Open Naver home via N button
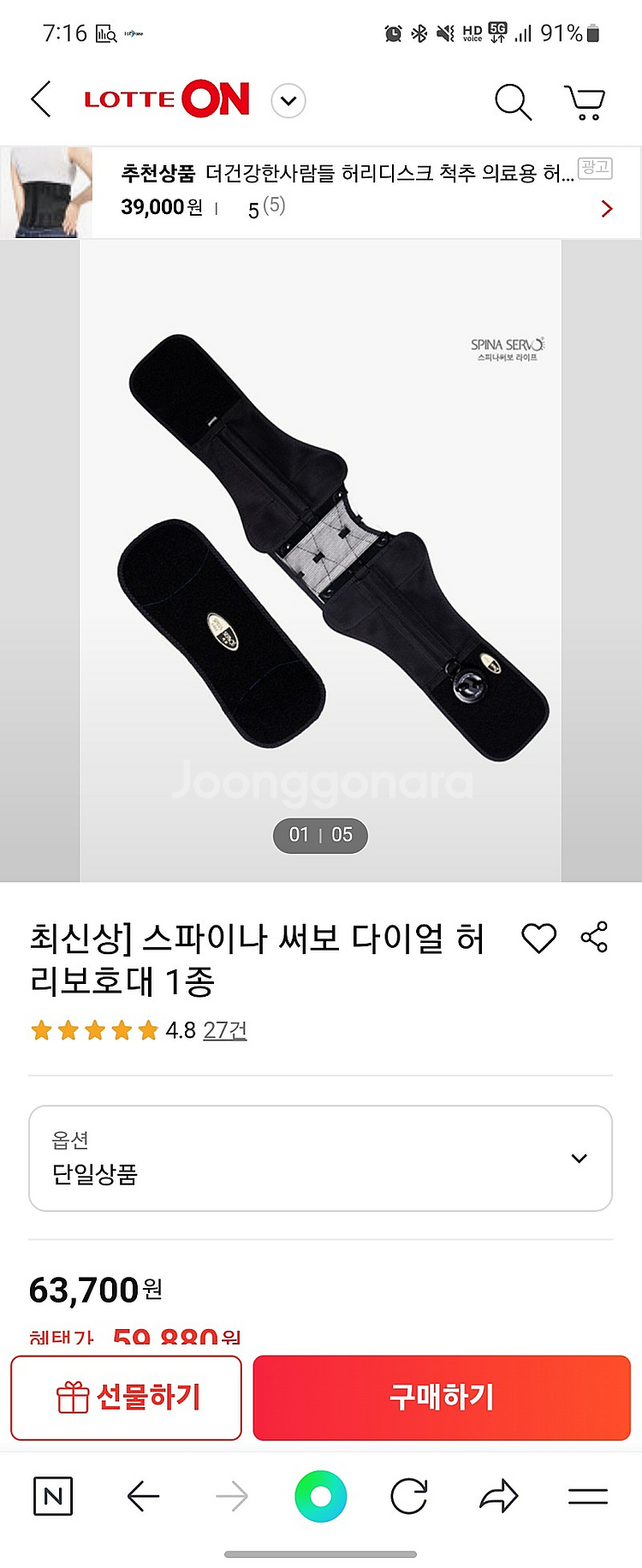The width and height of the screenshot is (642, 1568). tap(52, 1496)
